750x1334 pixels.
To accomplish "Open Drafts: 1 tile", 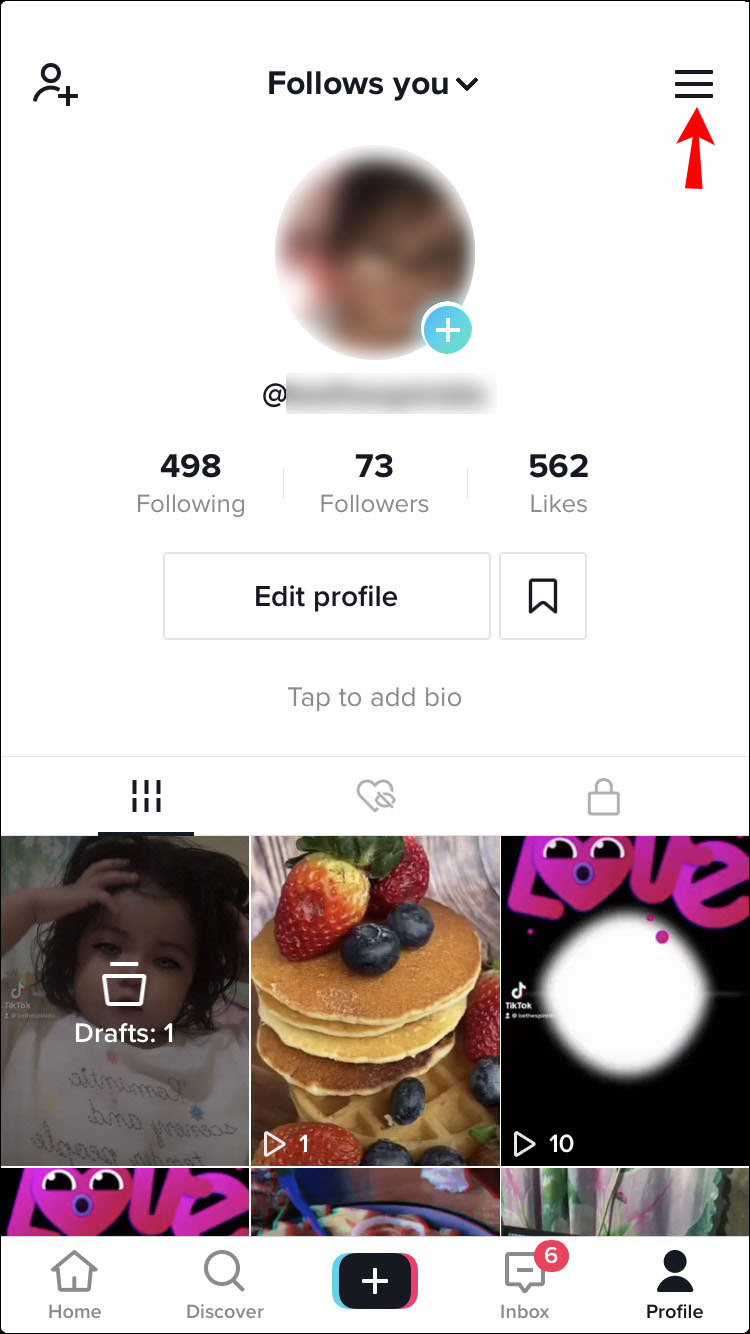I will (125, 1000).
